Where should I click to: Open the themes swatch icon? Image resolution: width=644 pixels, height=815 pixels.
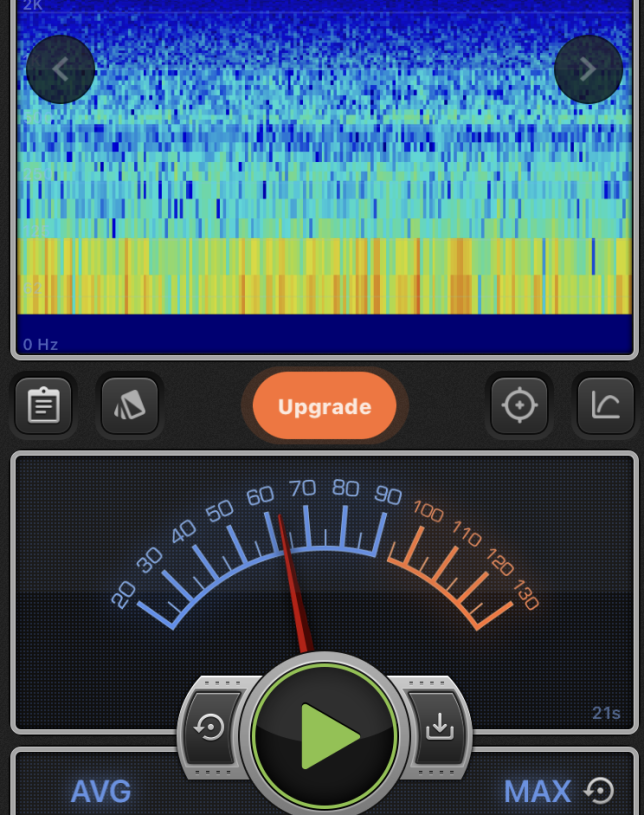tap(130, 406)
